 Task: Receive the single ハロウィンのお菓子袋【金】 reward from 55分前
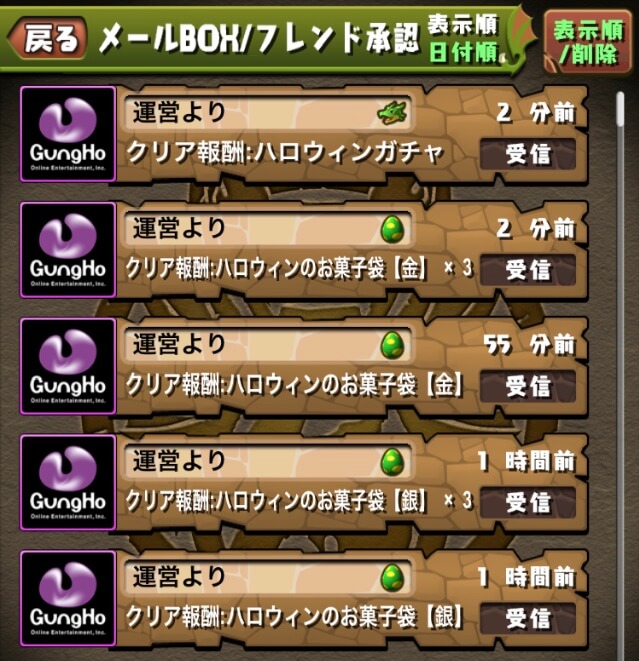tap(527, 385)
